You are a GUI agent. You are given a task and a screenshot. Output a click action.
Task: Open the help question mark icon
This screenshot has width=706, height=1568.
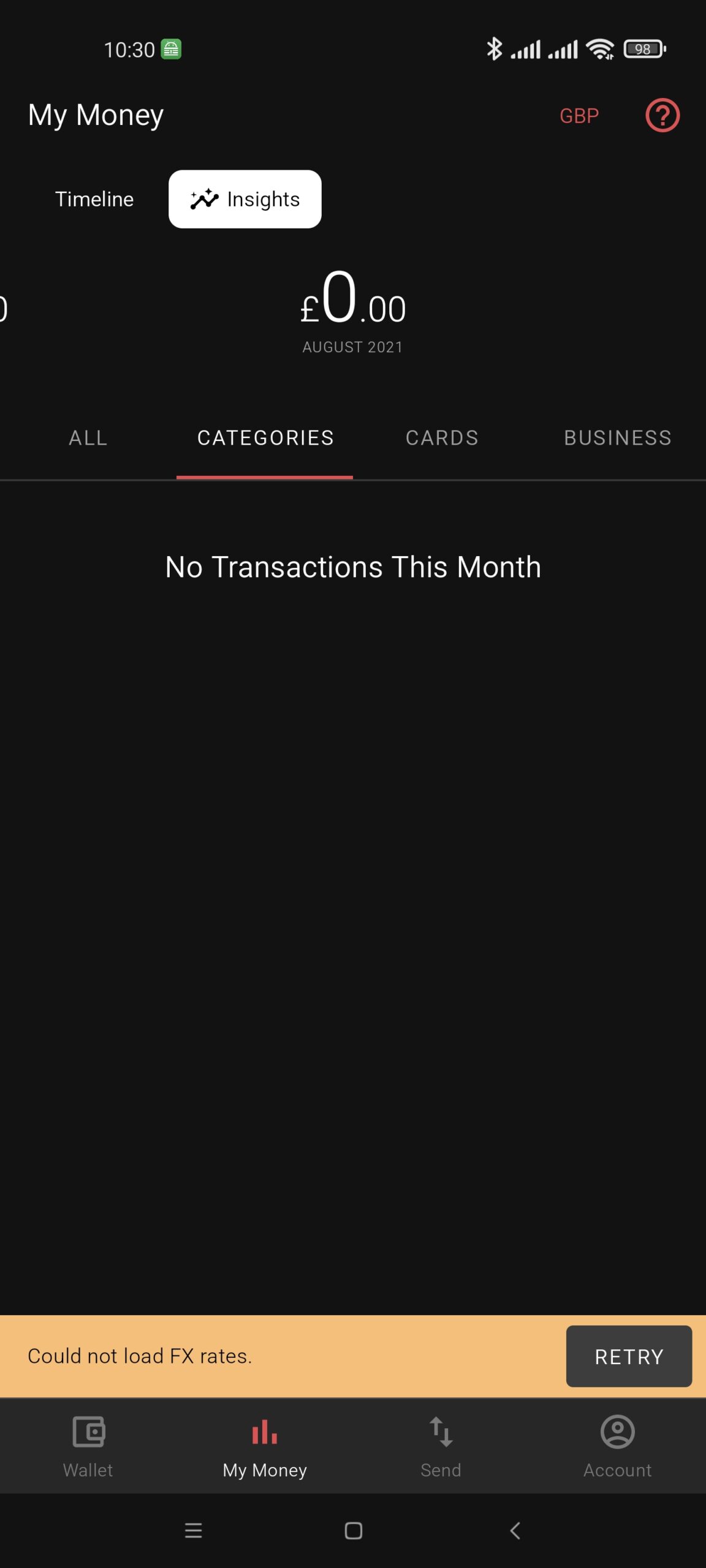click(x=662, y=115)
